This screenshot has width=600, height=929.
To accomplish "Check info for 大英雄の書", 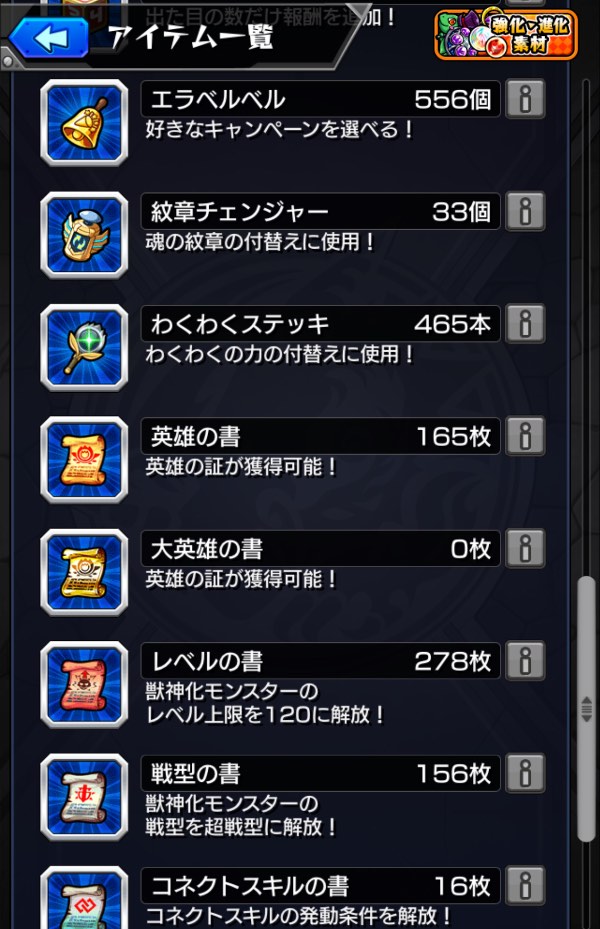I will point(525,549).
